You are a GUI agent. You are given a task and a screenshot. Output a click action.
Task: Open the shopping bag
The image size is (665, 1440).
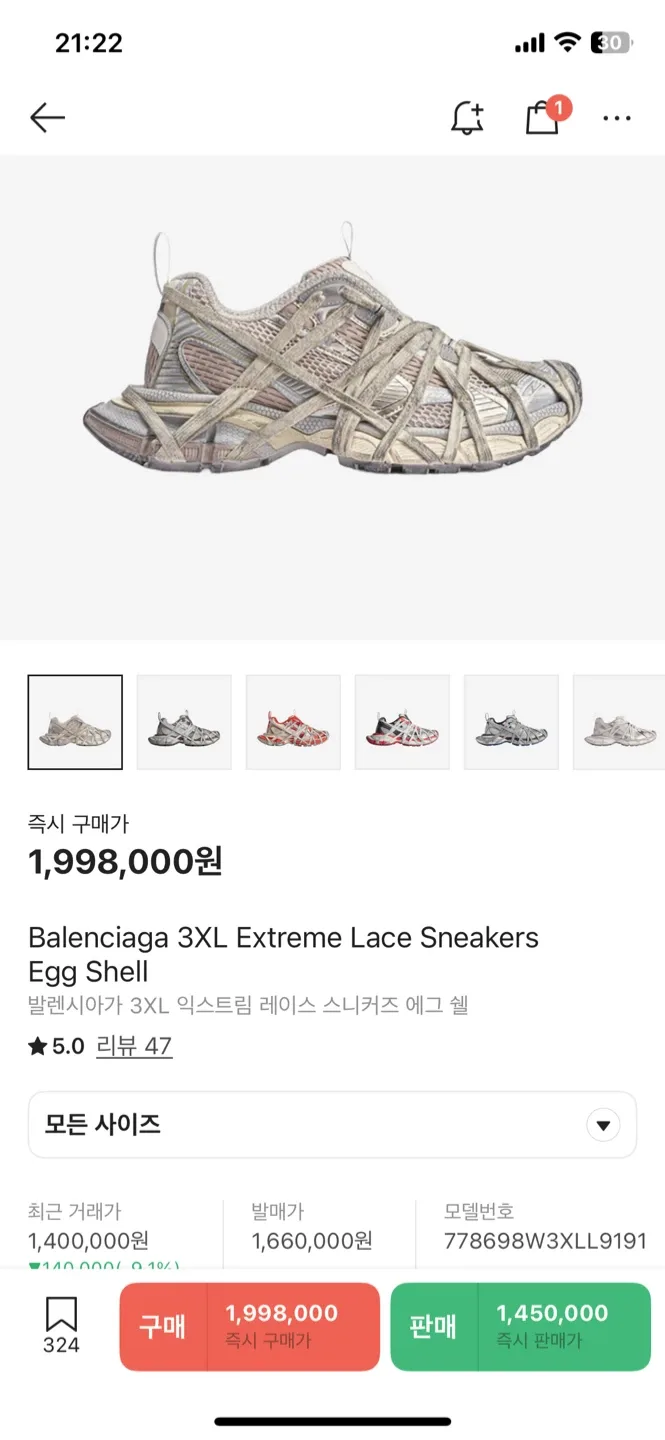[x=542, y=118]
